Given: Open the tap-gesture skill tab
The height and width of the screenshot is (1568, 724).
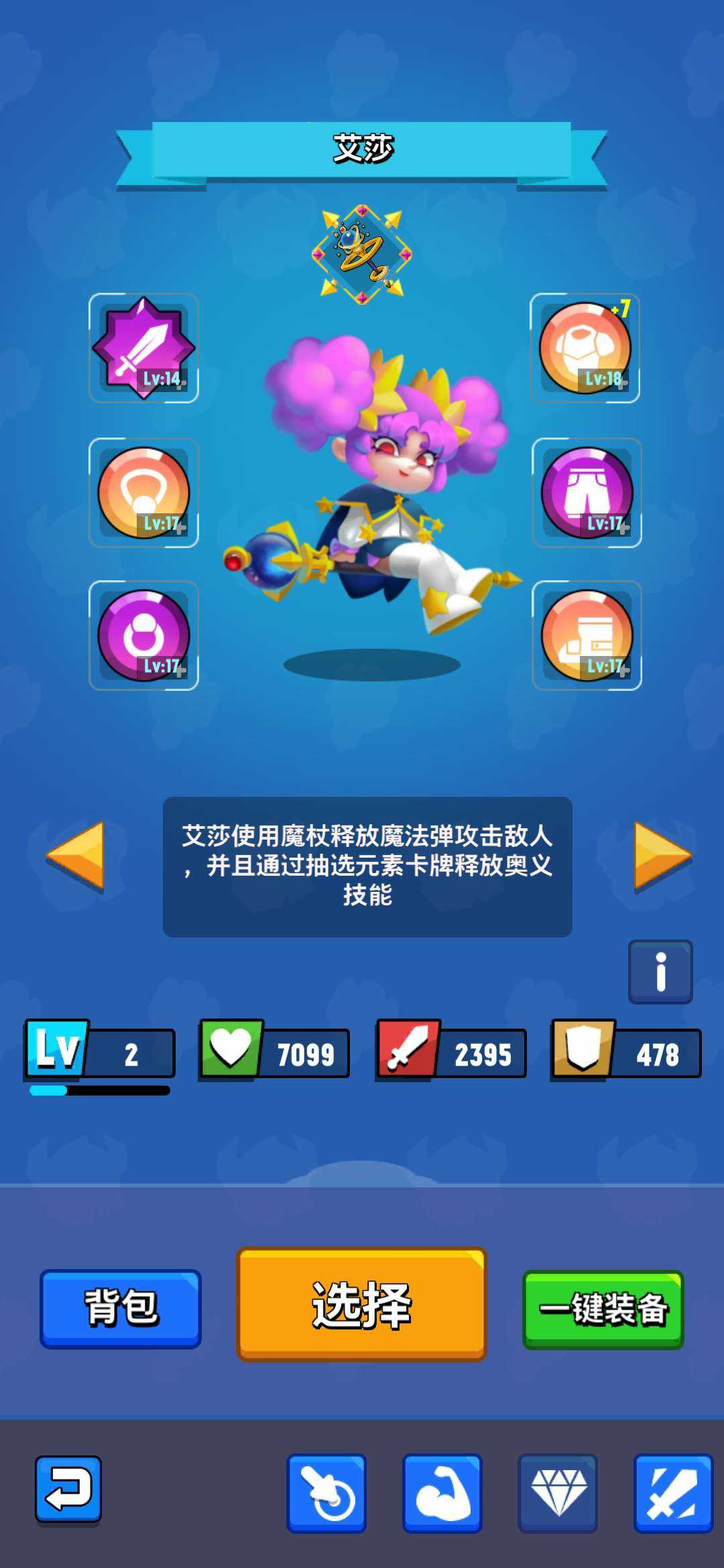Looking at the screenshot, I should pyautogui.click(x=326, y=1493).
